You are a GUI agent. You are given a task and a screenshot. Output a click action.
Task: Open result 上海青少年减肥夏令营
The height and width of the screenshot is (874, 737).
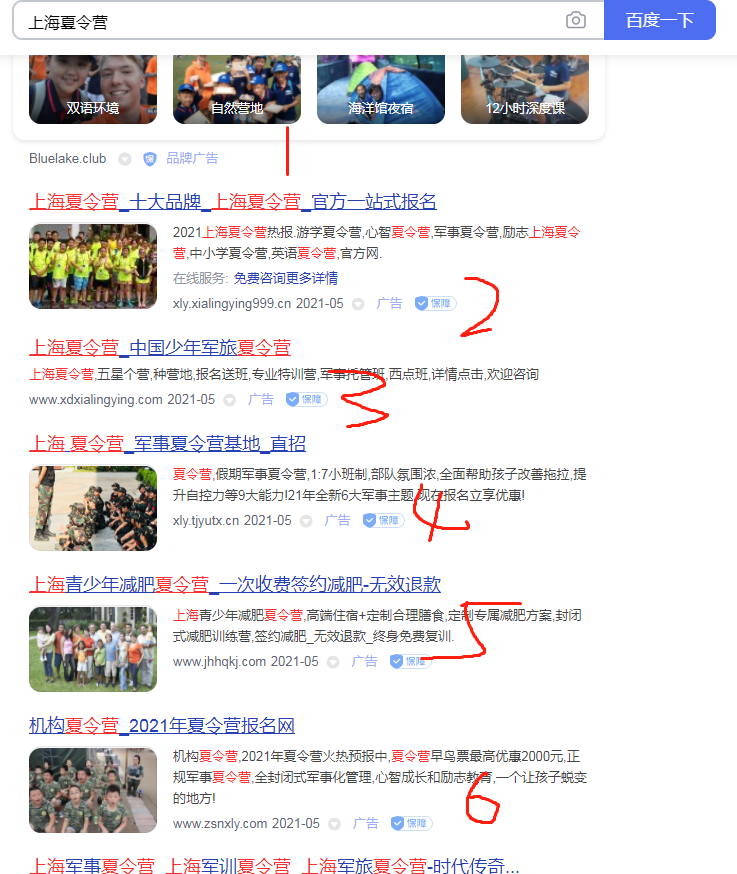click(235, 585)
